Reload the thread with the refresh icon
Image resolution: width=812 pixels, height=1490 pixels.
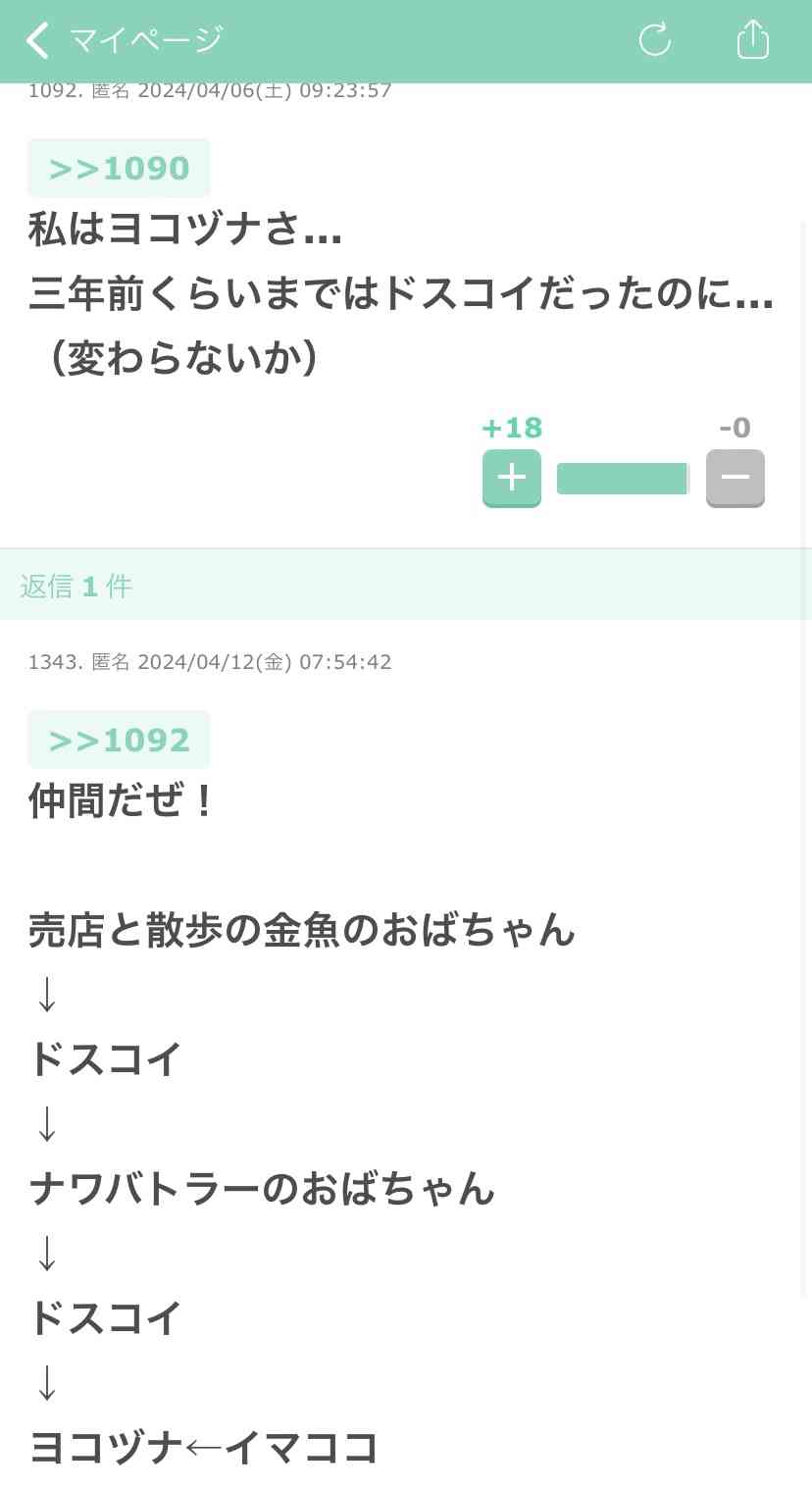click(654, 40)
